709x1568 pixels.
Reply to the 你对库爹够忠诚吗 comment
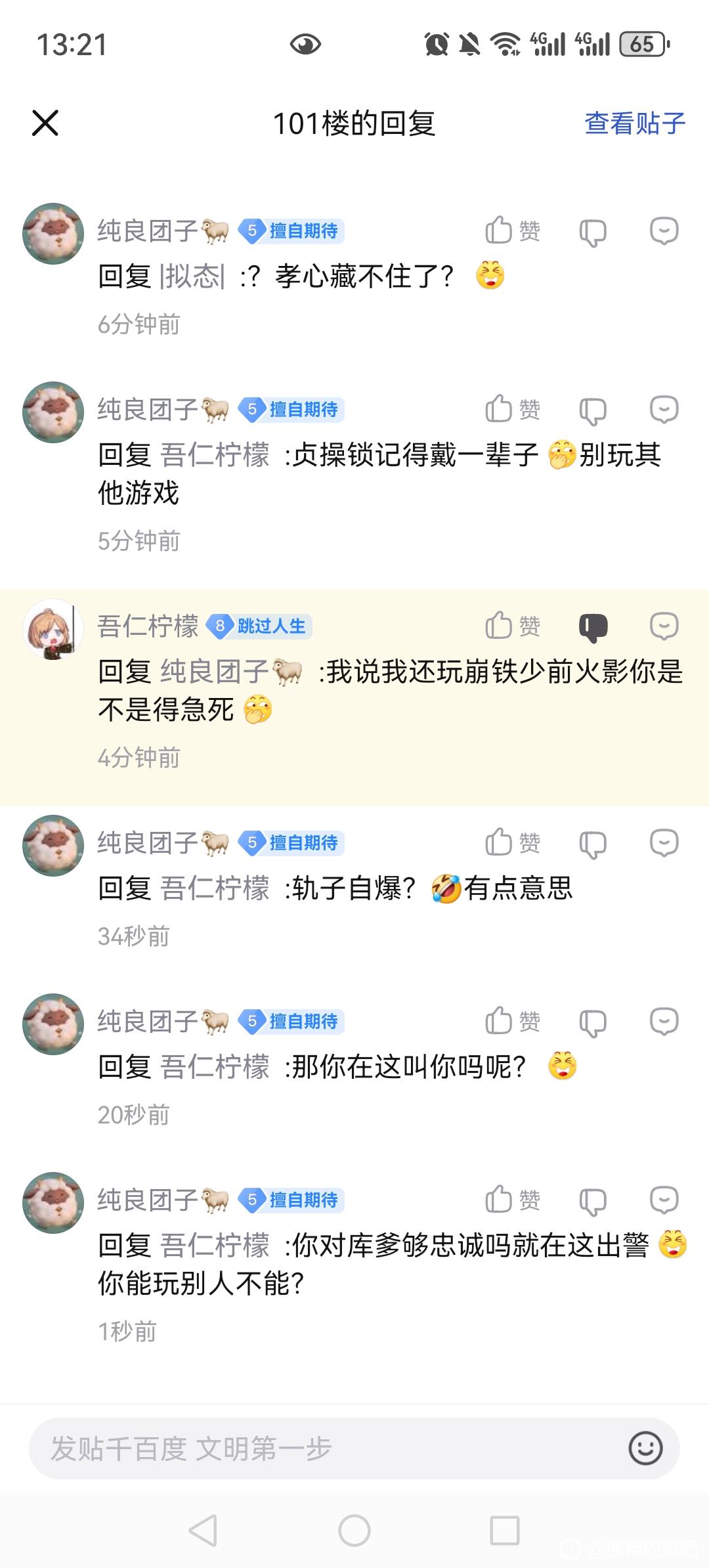664,1200
